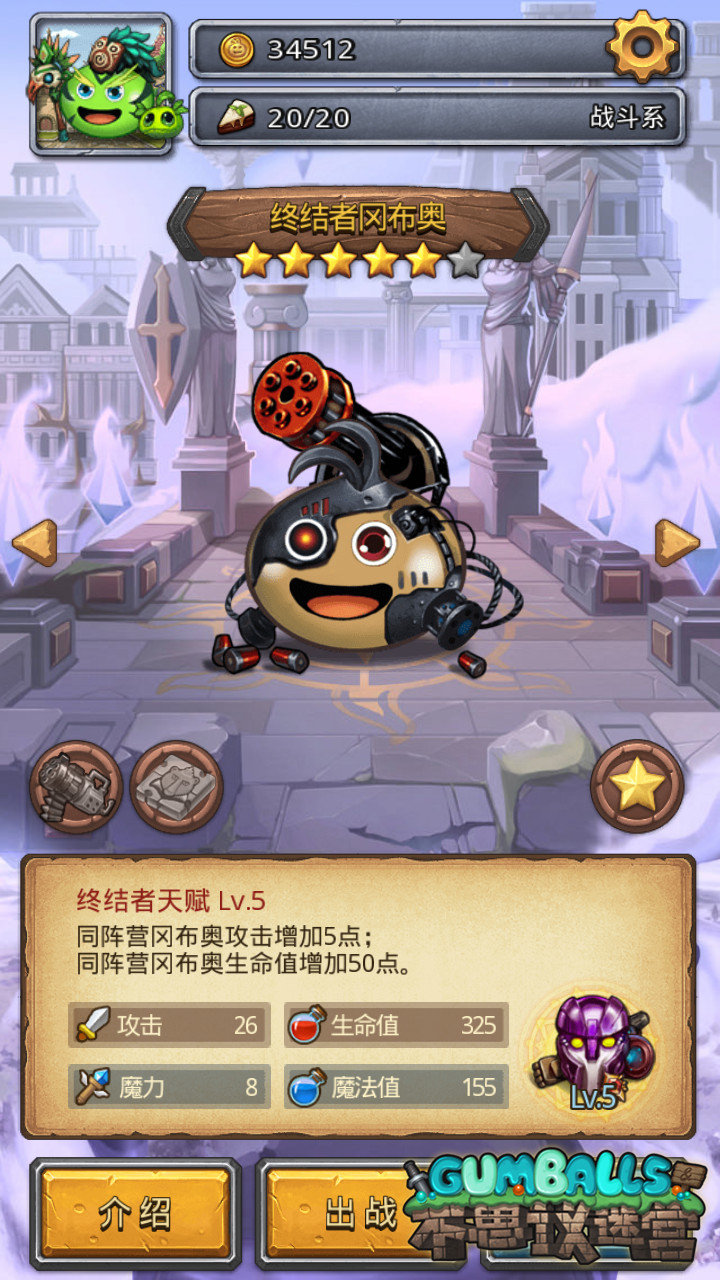
Task: Go to the previous gumball with left arrow
Action: pos(34,543)
